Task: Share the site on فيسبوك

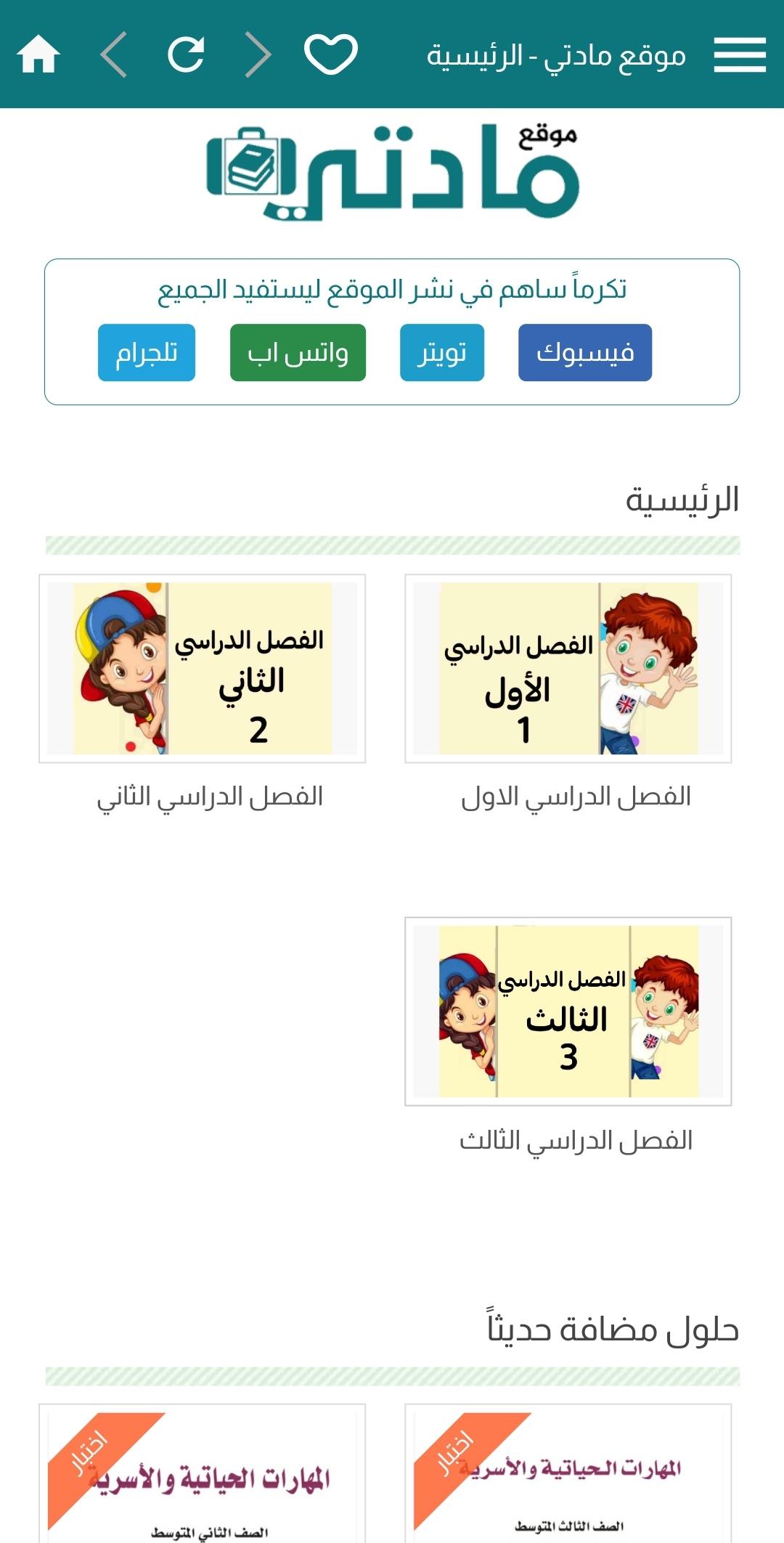Action: (584, 353)
